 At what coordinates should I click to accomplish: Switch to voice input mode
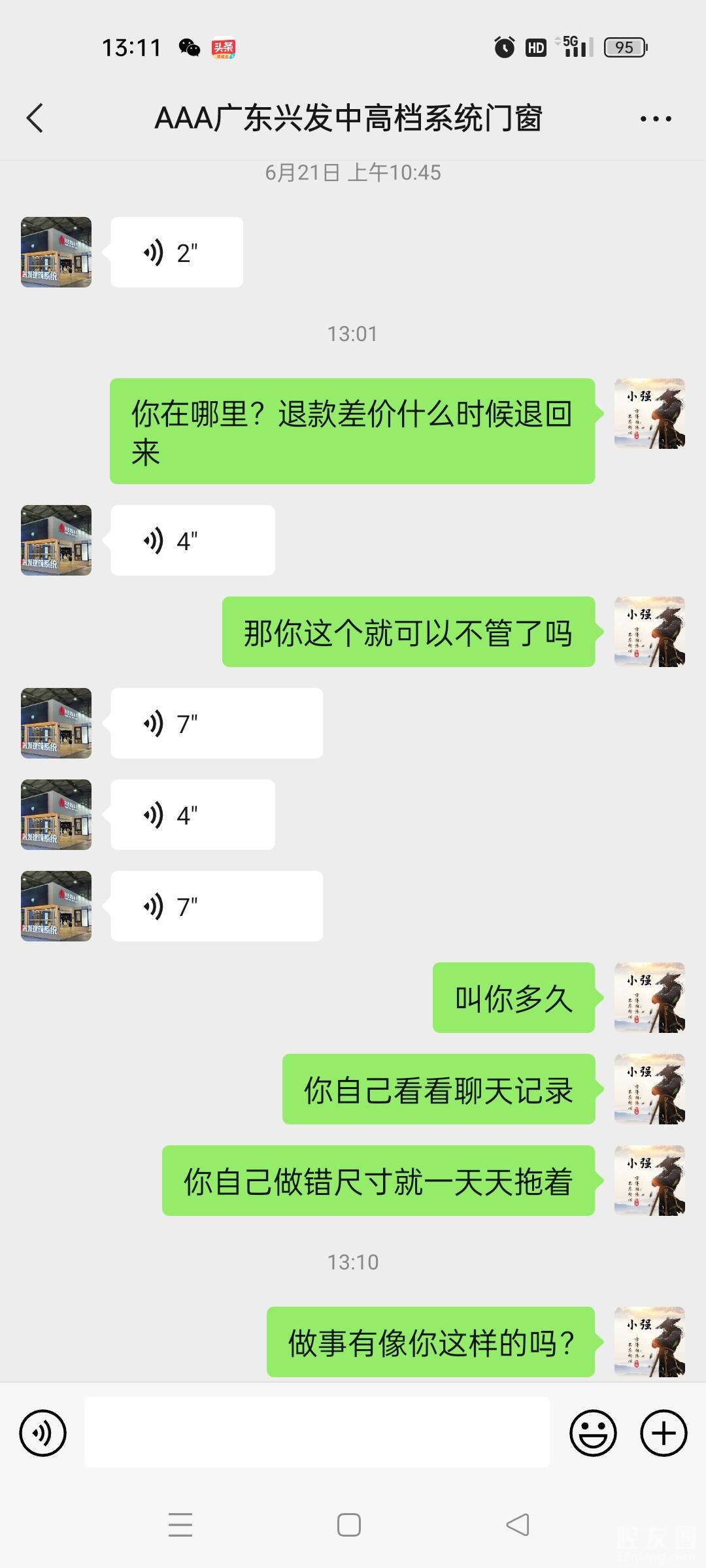point(43,1433)
